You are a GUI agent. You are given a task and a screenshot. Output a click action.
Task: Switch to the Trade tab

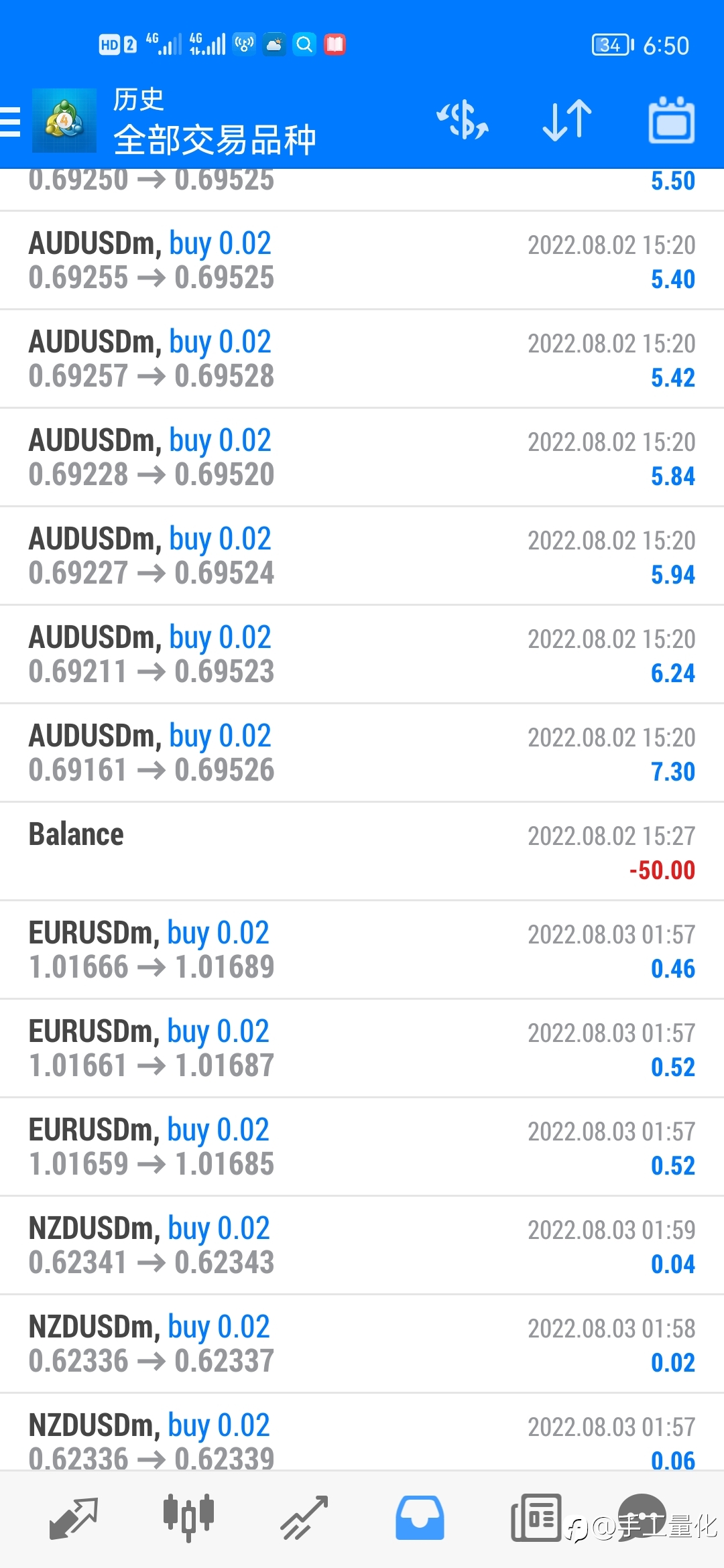pyautogui.click(x=304, y=1518)
